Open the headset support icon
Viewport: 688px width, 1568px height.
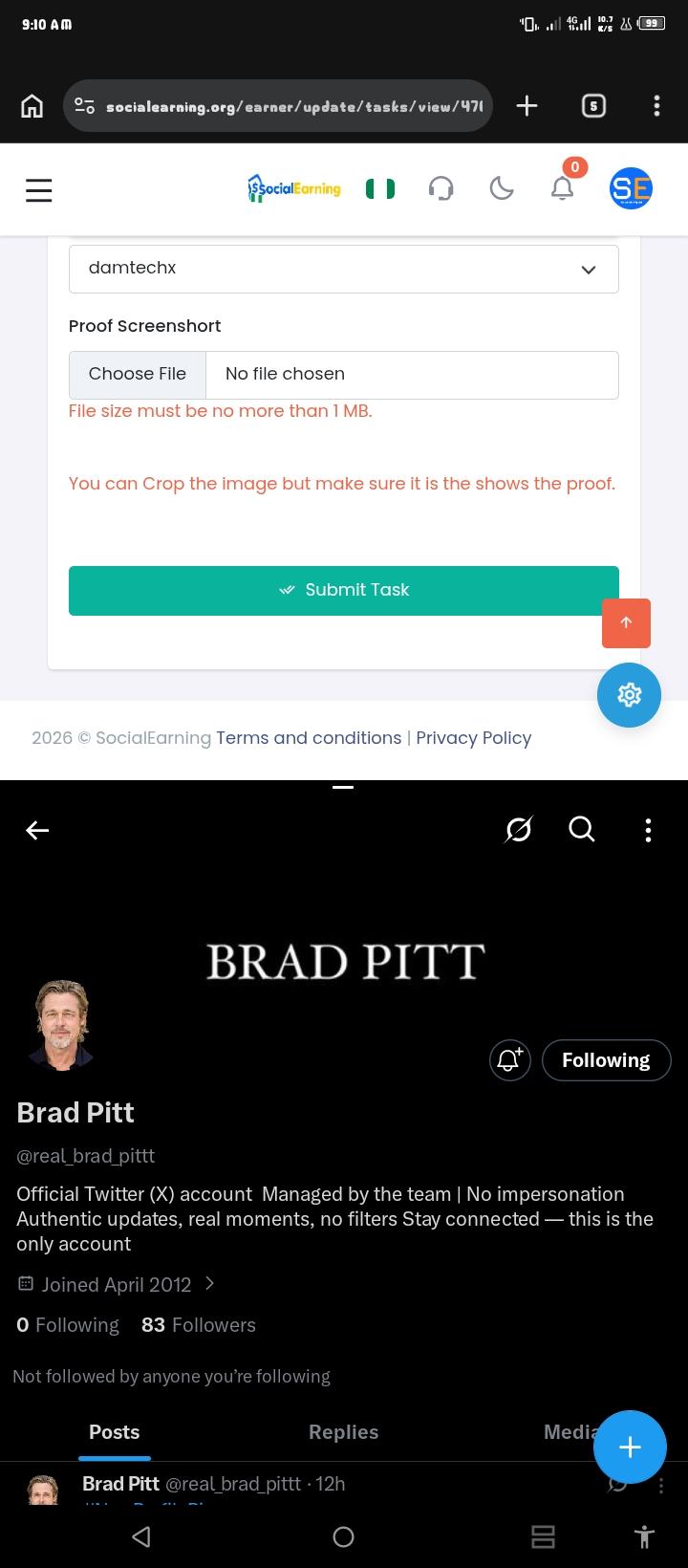pos(441,189)
